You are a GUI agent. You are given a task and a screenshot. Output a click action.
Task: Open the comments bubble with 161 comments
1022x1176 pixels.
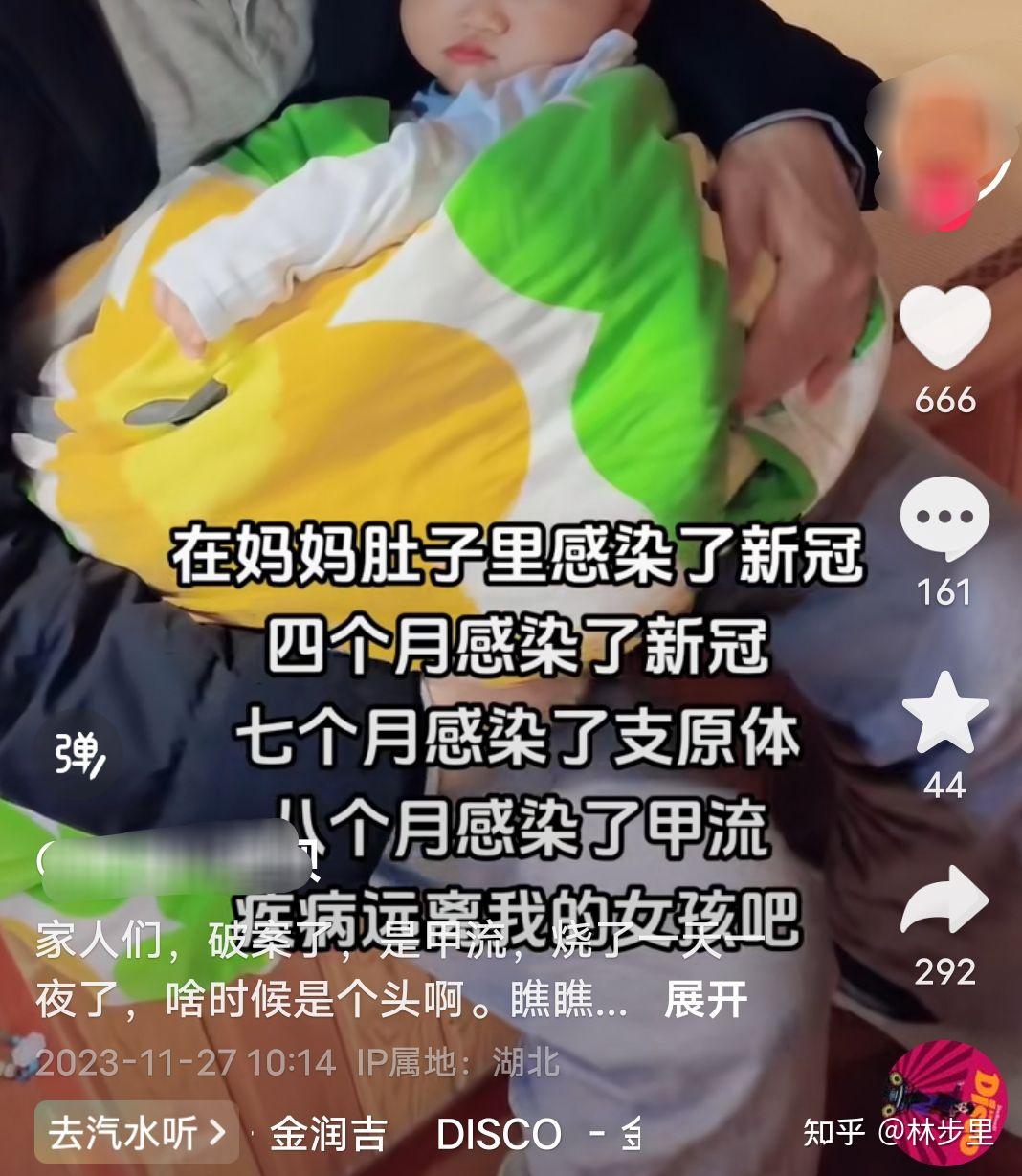[944, 520]
